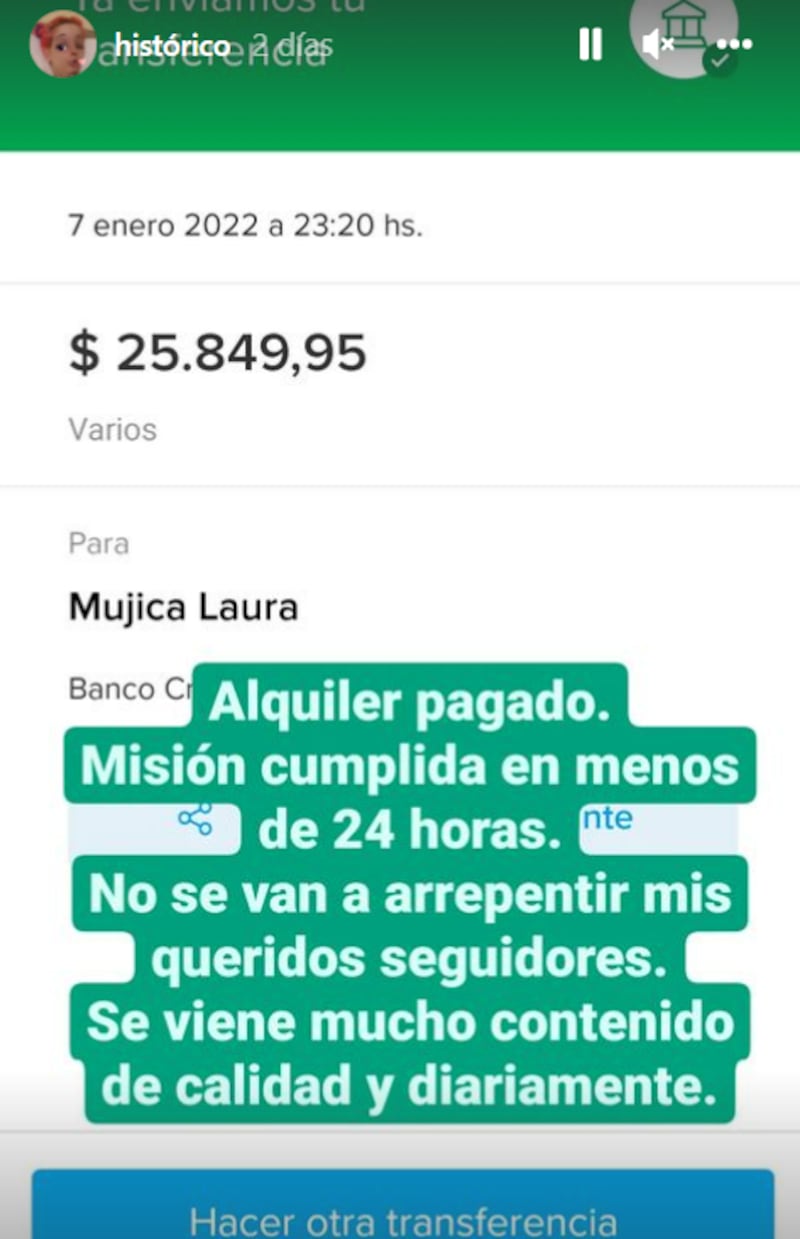Pause the story playback
800x1239 pixels.
pyautogui.click(x=590, y=44)
